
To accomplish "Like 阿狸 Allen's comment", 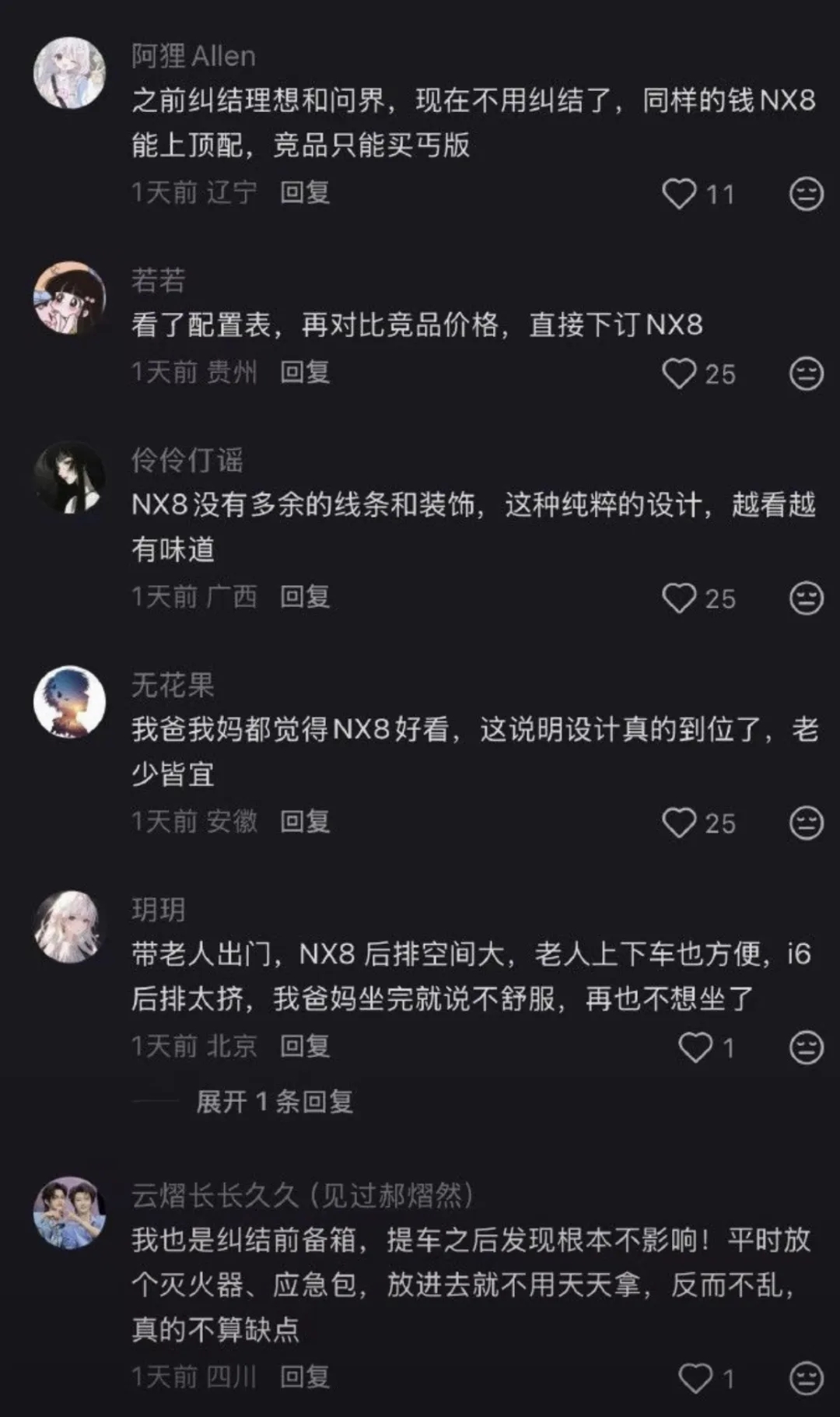I will coord(679,194).
